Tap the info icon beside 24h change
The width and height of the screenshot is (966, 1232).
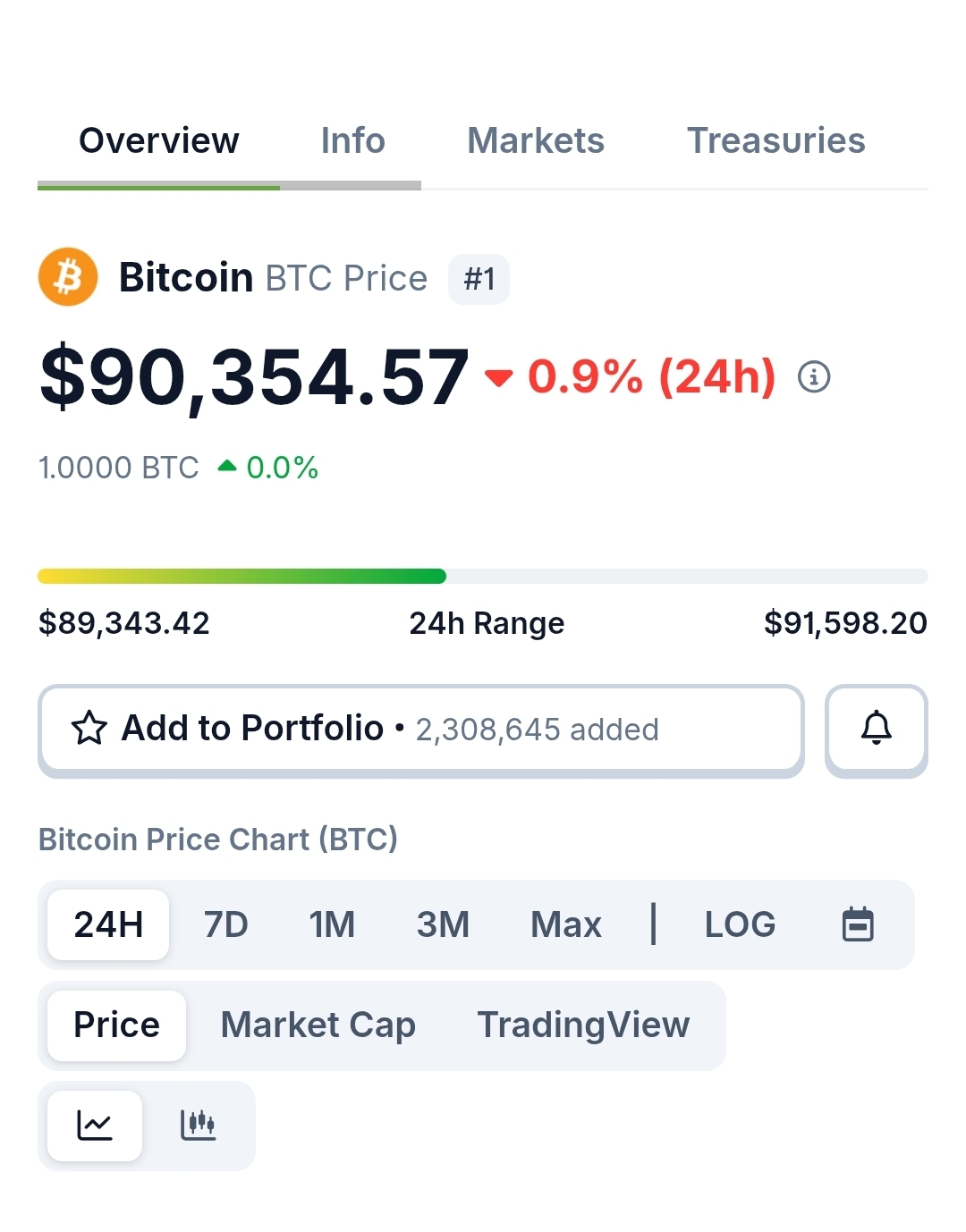tap(814, 377)
